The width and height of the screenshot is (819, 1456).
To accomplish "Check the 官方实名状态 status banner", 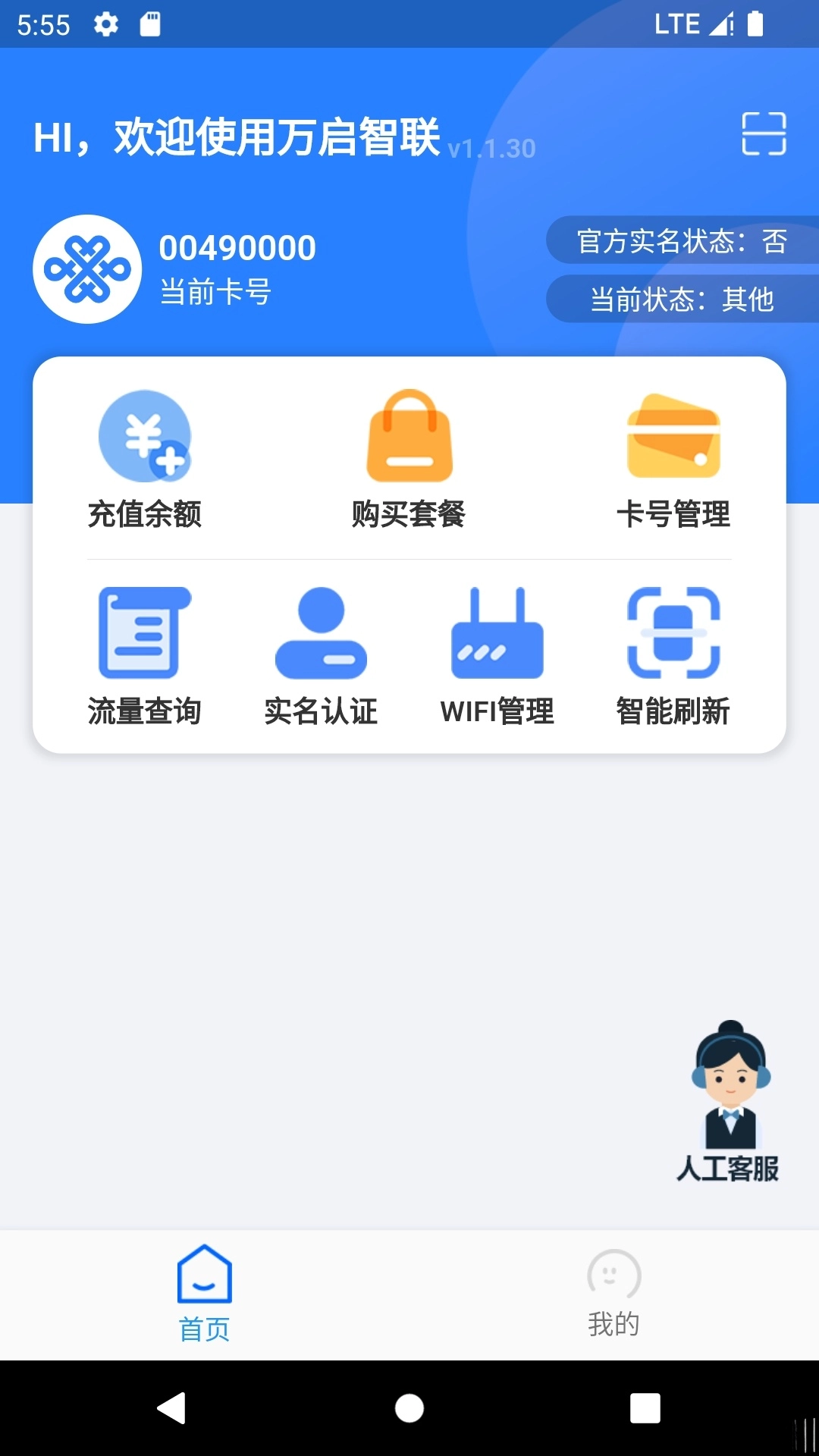I will pyautogui.click(x=681, y=243).
